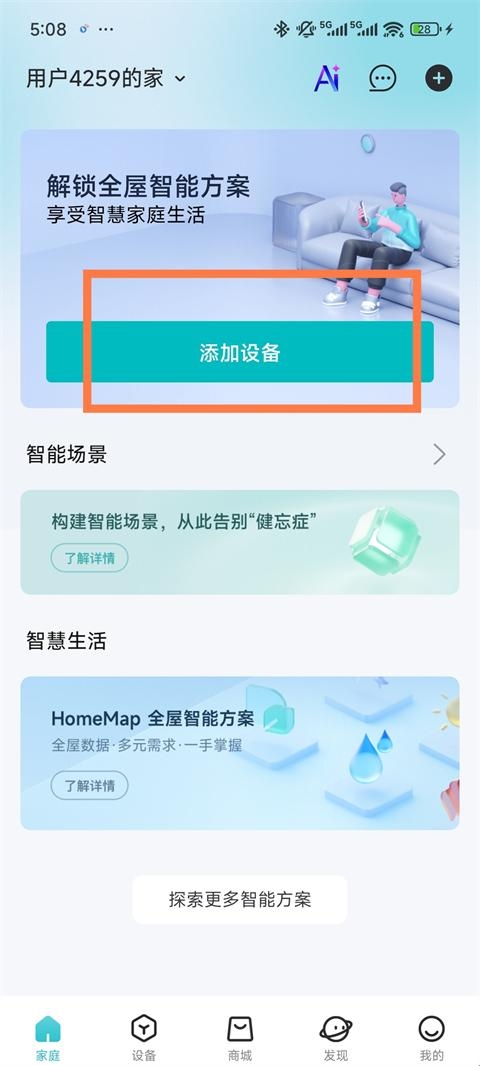The height and width of the screenshot is (1066, 480).
Task: Tap the 添加设备 button
Action: tap(239, 352)
